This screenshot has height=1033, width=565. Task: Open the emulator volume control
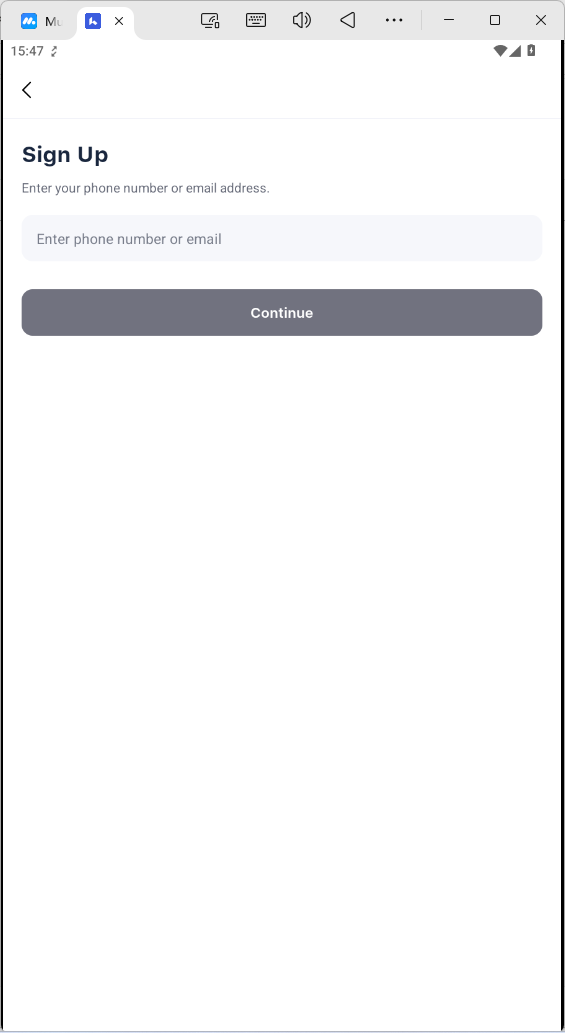[302, 20]
